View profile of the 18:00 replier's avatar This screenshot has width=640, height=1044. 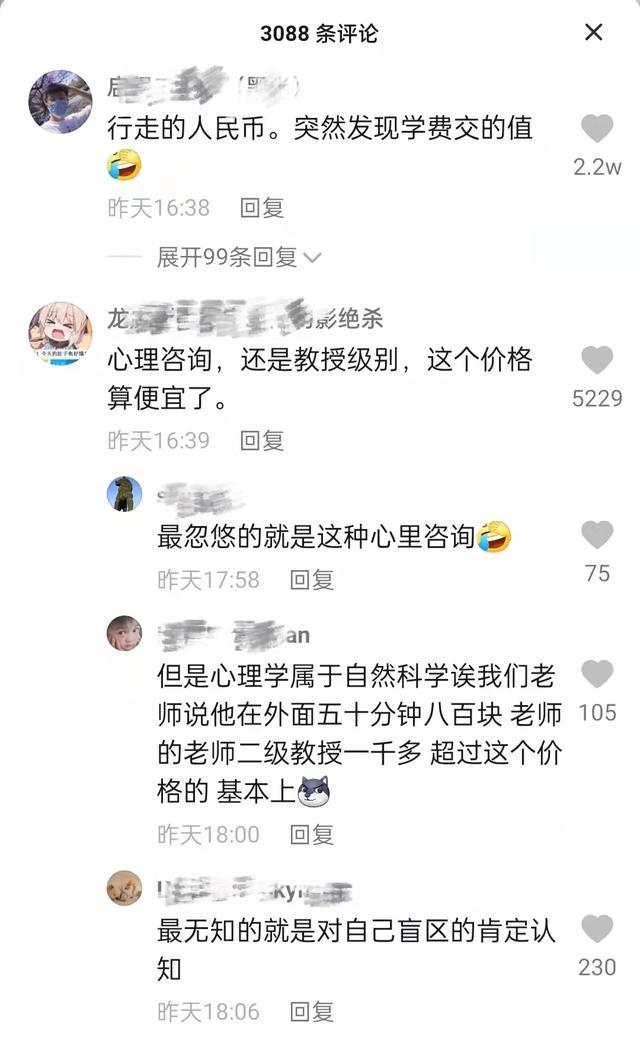[125, 633]
